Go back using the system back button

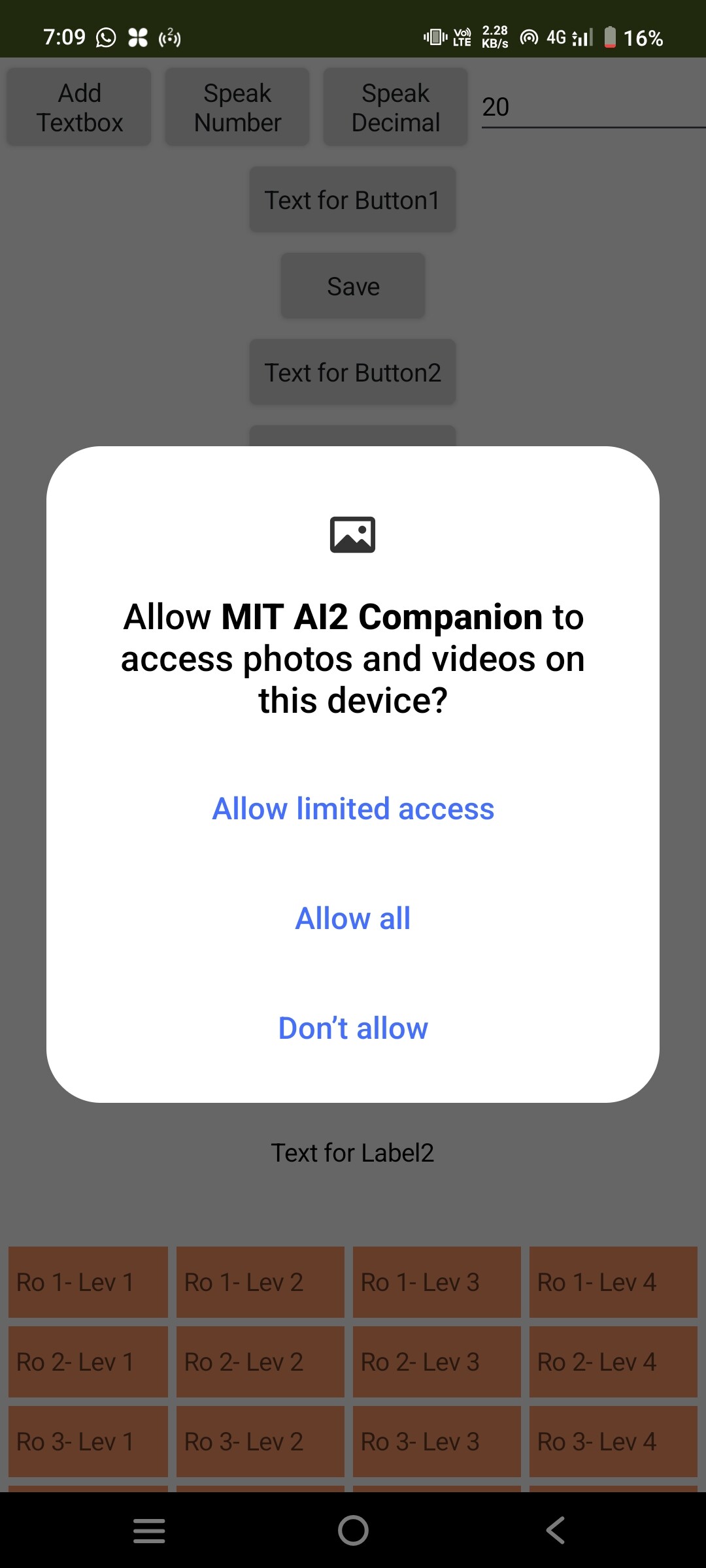pos(556,1530)
